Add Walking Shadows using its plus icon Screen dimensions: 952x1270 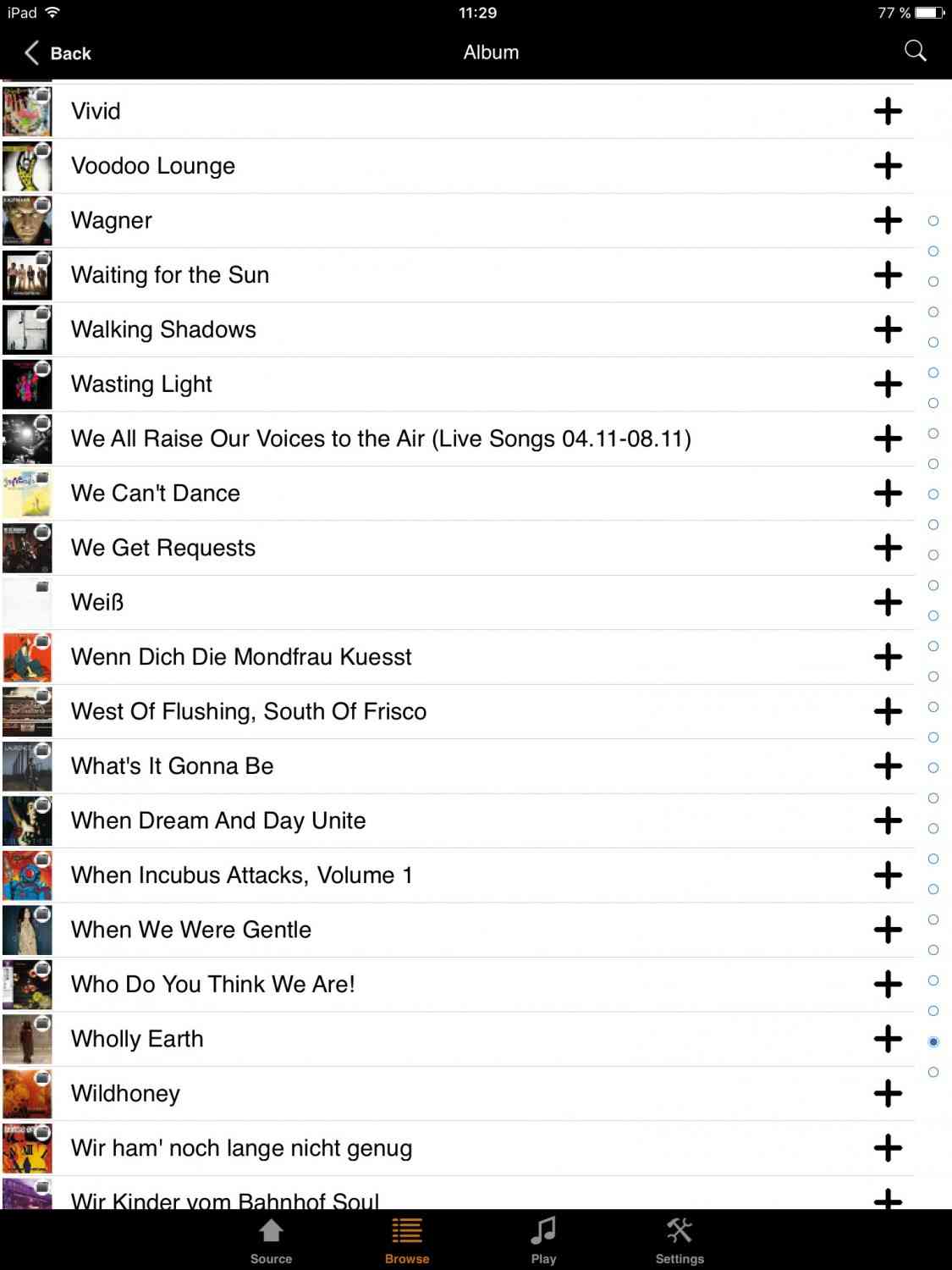click(887, 329)
